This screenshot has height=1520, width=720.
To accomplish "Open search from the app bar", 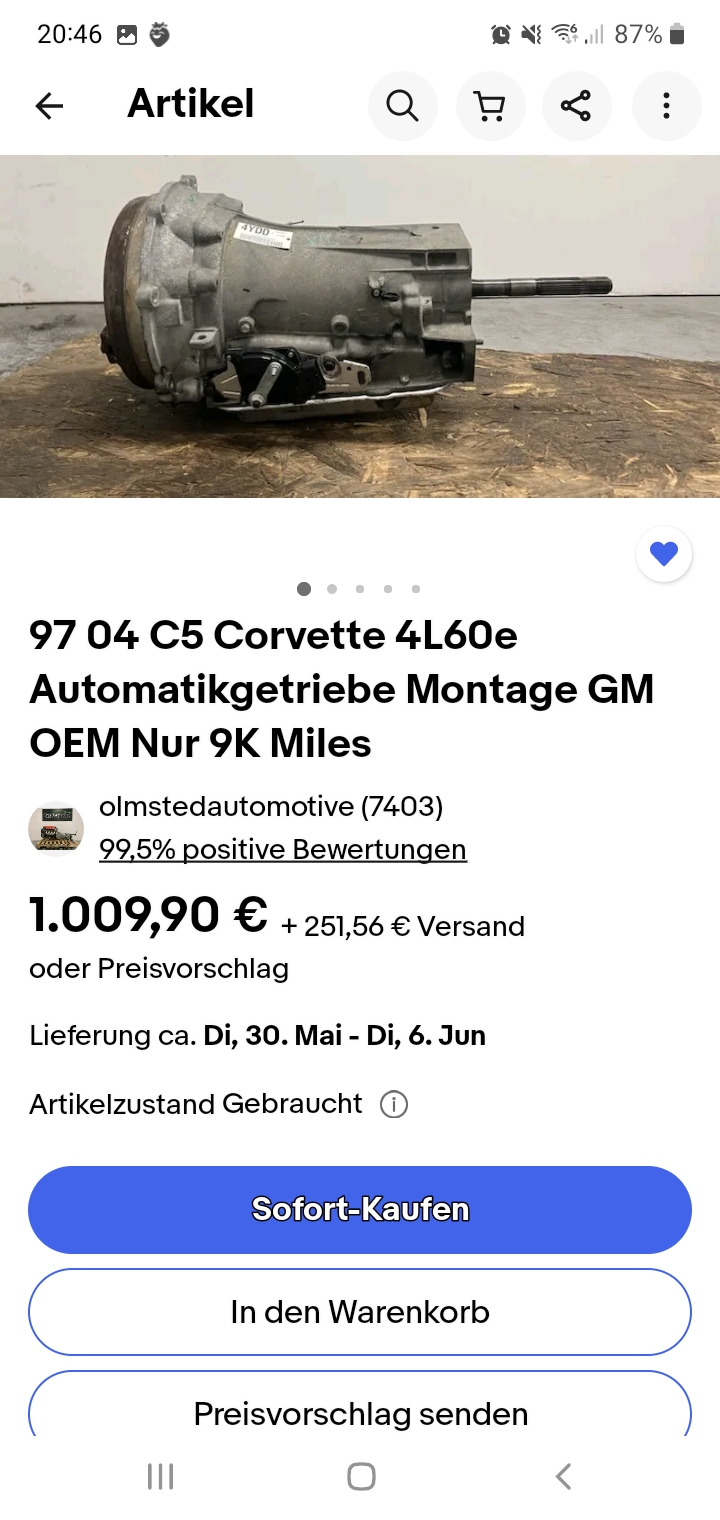I will click(402, 106).
